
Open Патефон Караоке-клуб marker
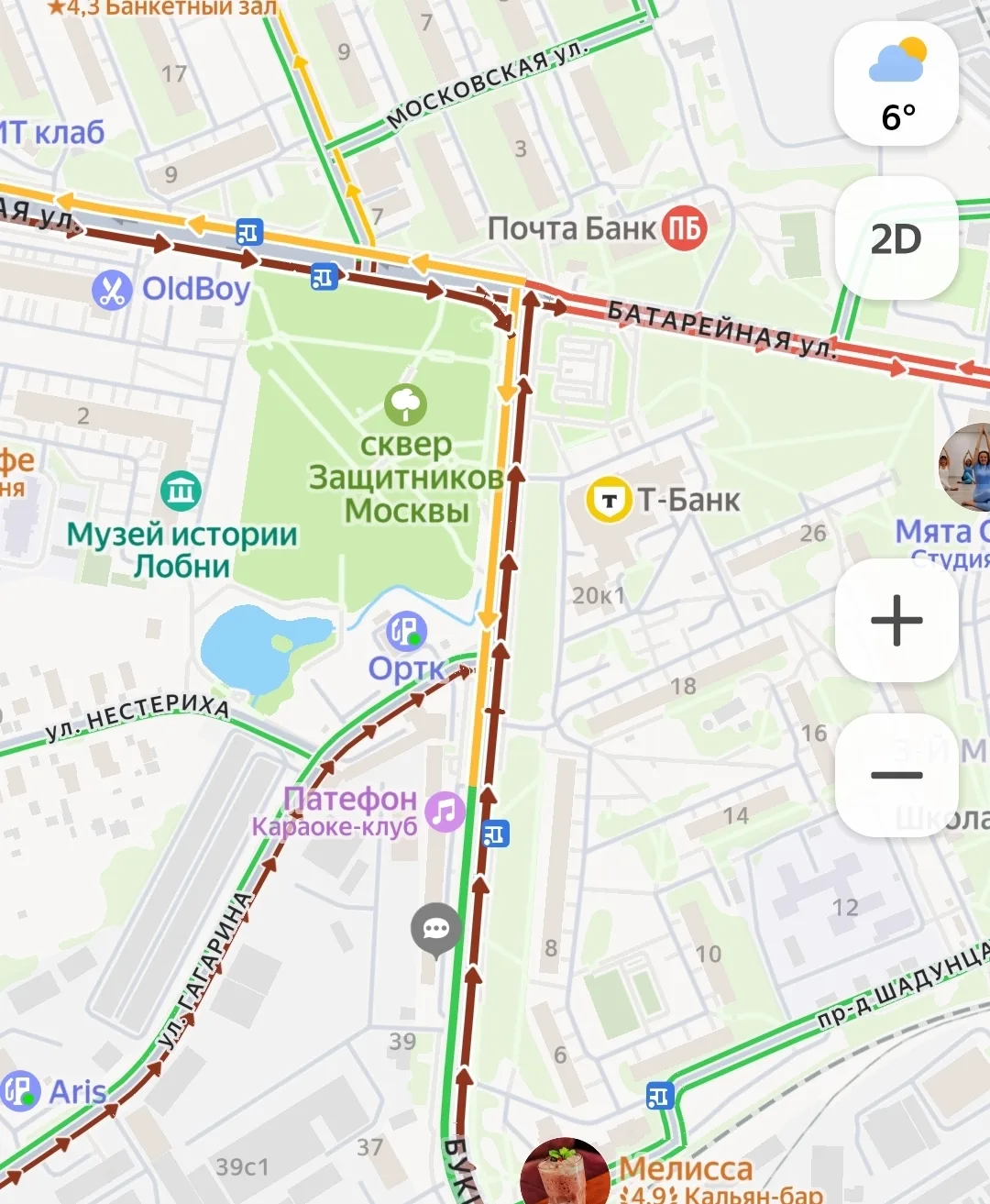(x=445, y=812)
